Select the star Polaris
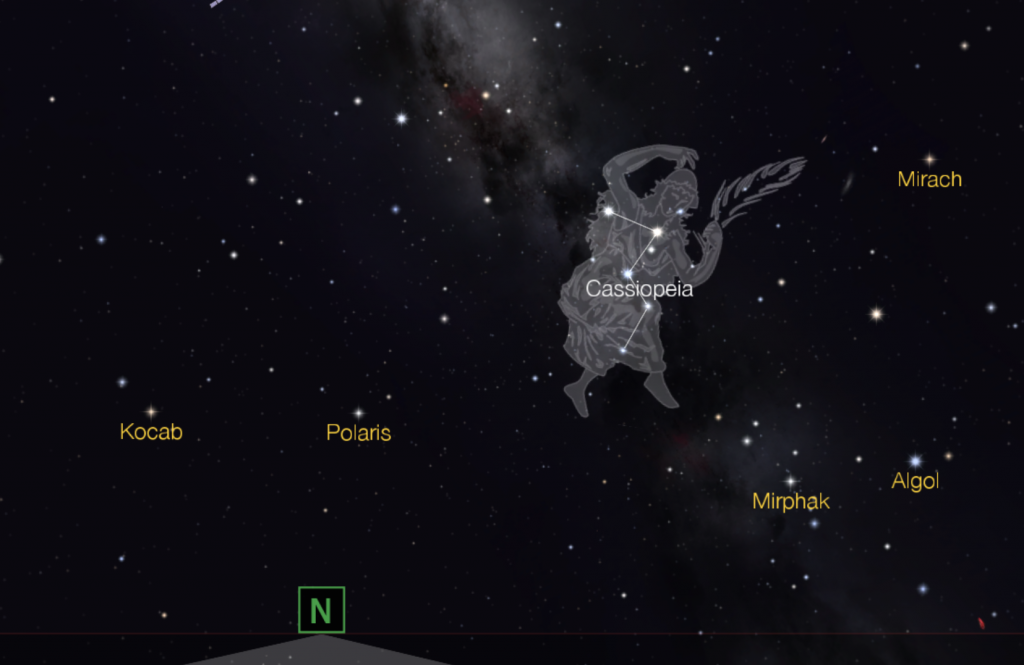Screen dimensions: 1024x665 358,413
